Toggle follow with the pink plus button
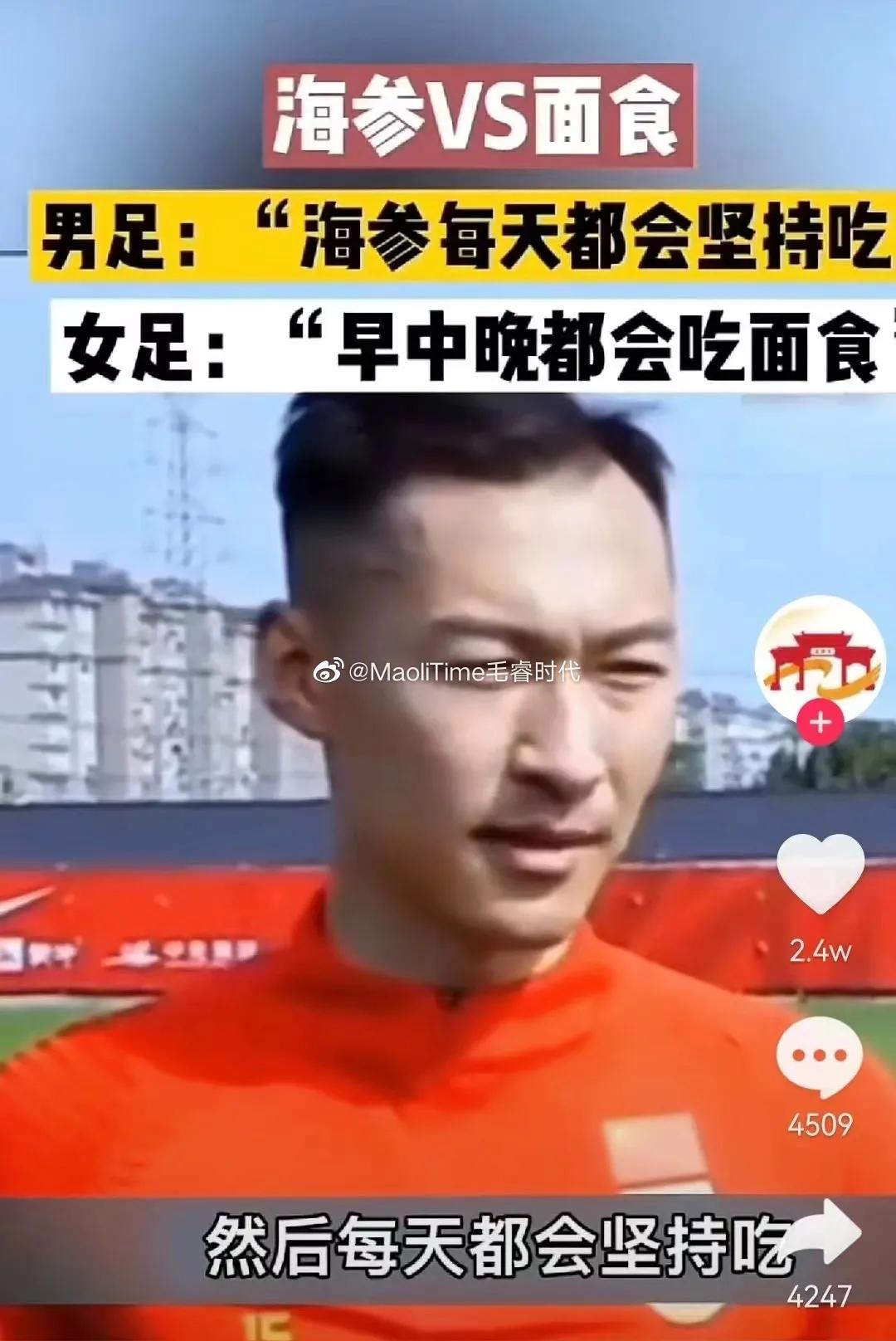The height and width of the screenshot is (1341, 896). pyautogui.click(x=819, y=722)
